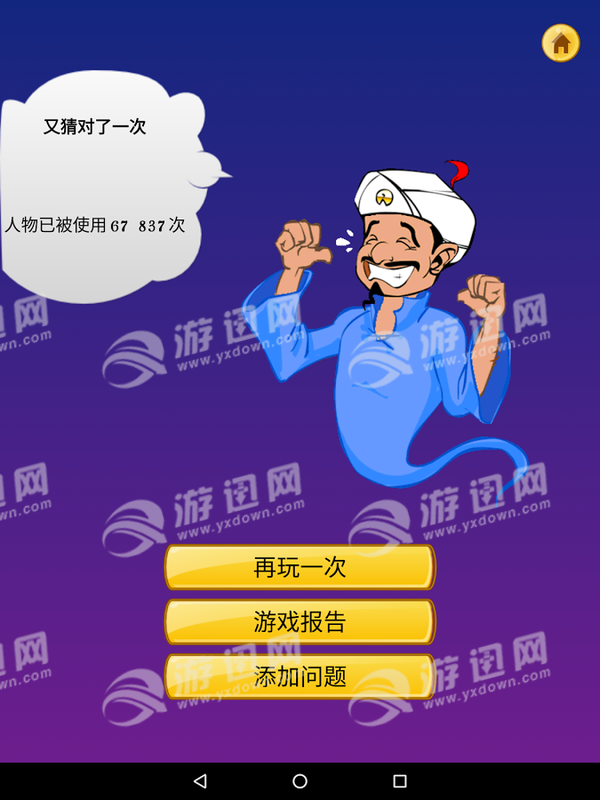Screen dimensions: 600x800
Task: Choose 添加问题 to add a question
Action: pyautogui.click(x=300, y=676)
